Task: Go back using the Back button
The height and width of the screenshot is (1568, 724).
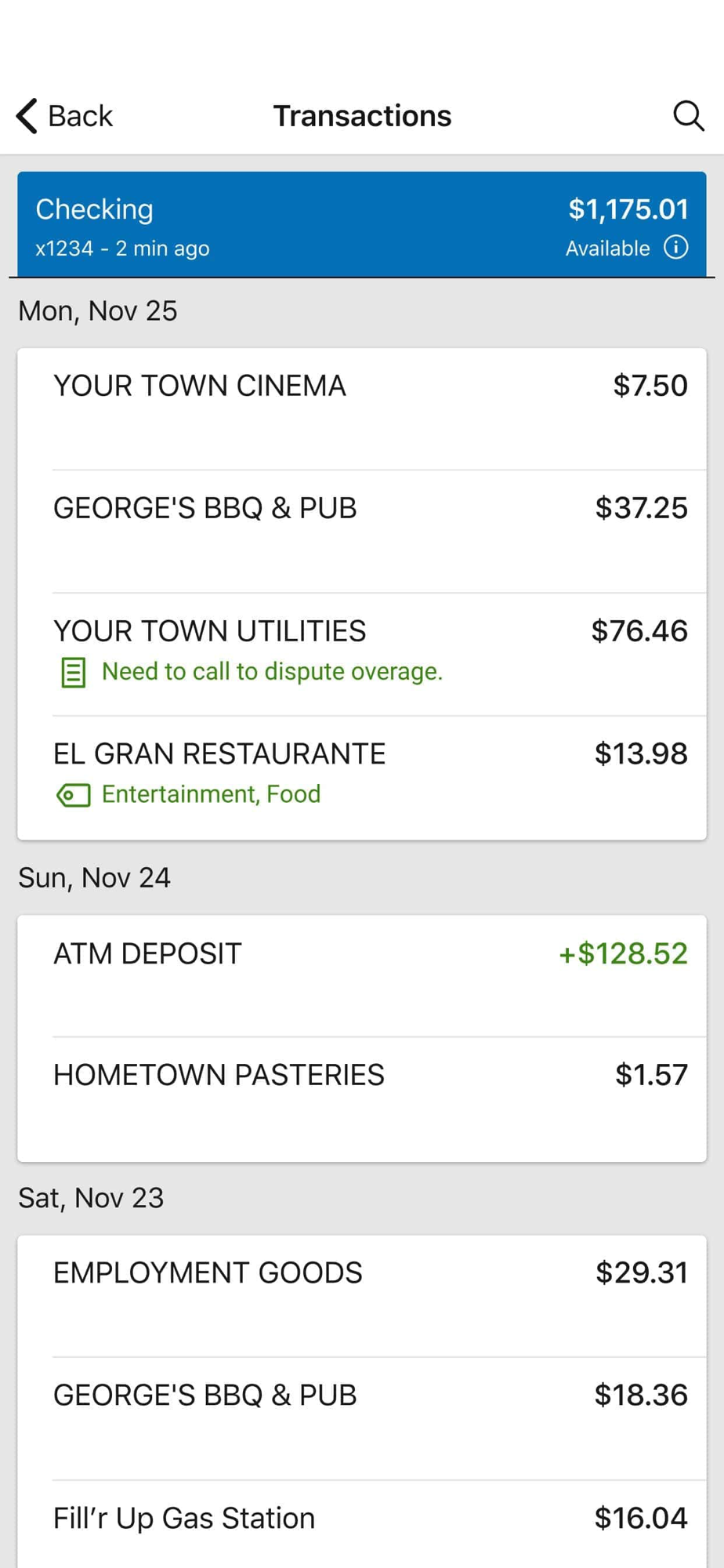Action: tap(64, 116)
